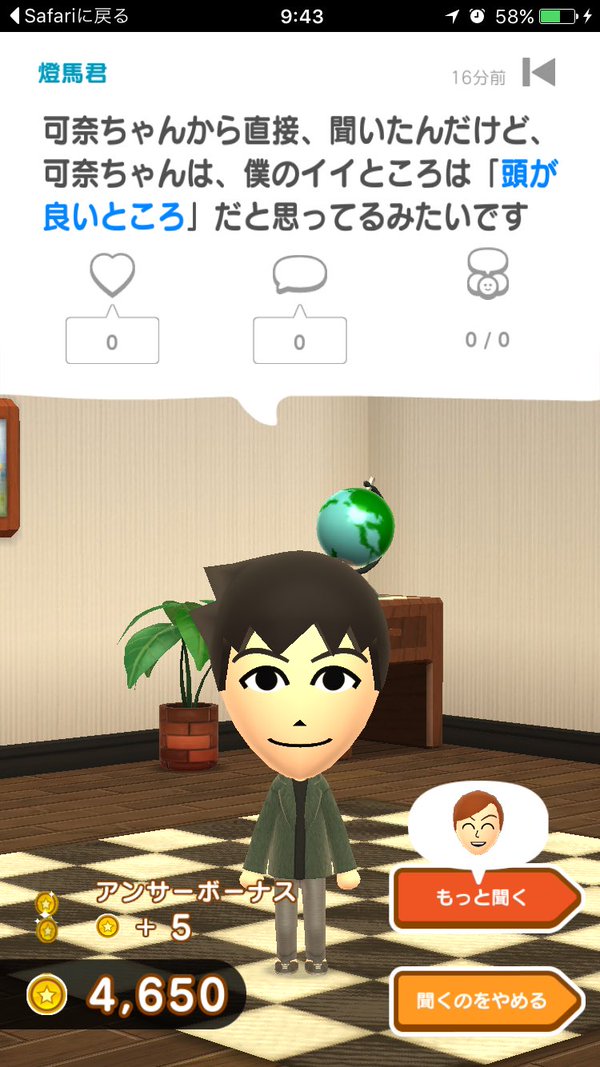Tap もっと聞く to hear more
The height and width of the screenshot is (1067, 600).
(481, 898)
